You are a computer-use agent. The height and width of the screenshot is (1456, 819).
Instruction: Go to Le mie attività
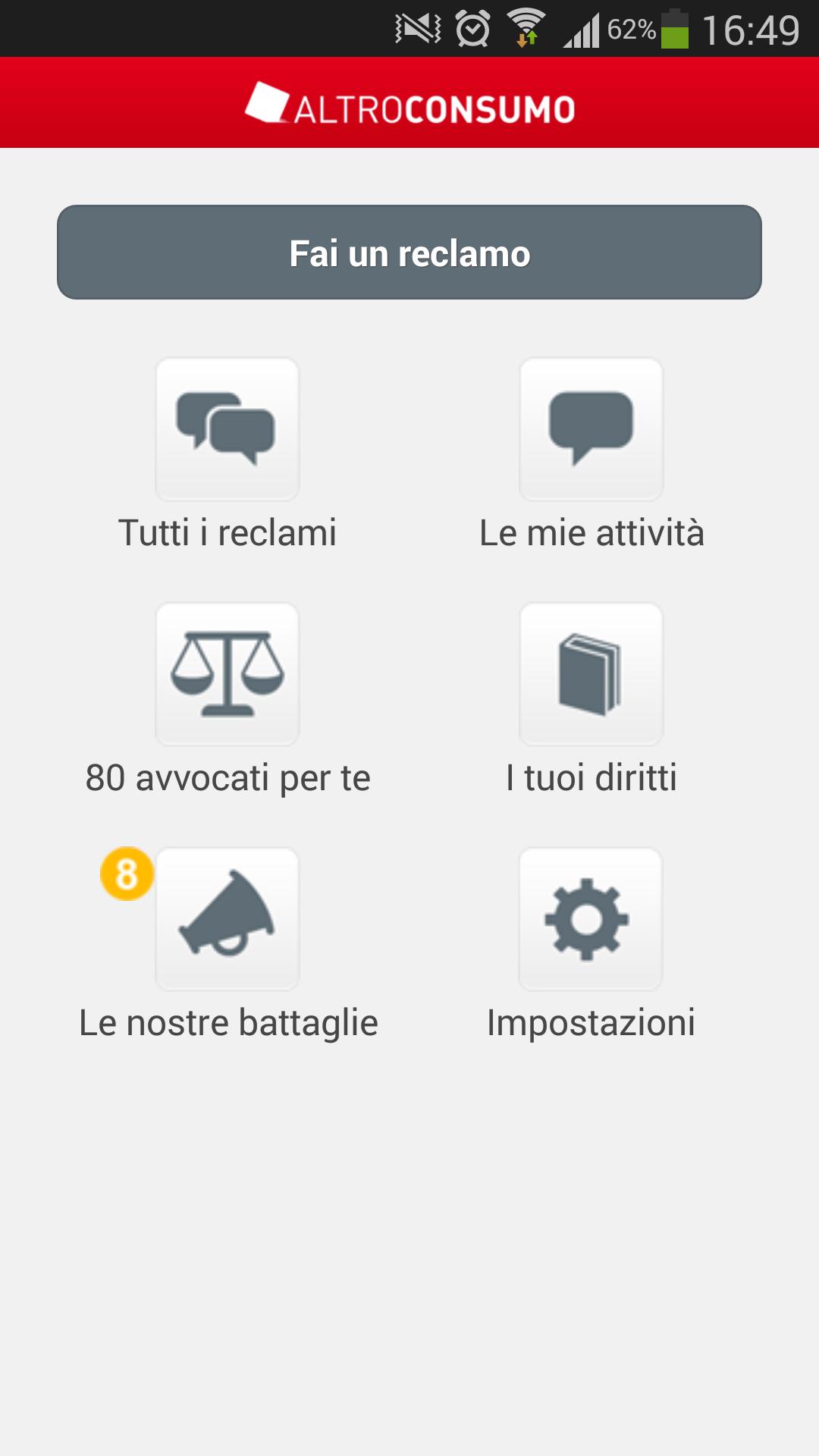click(x=591, y=429)
